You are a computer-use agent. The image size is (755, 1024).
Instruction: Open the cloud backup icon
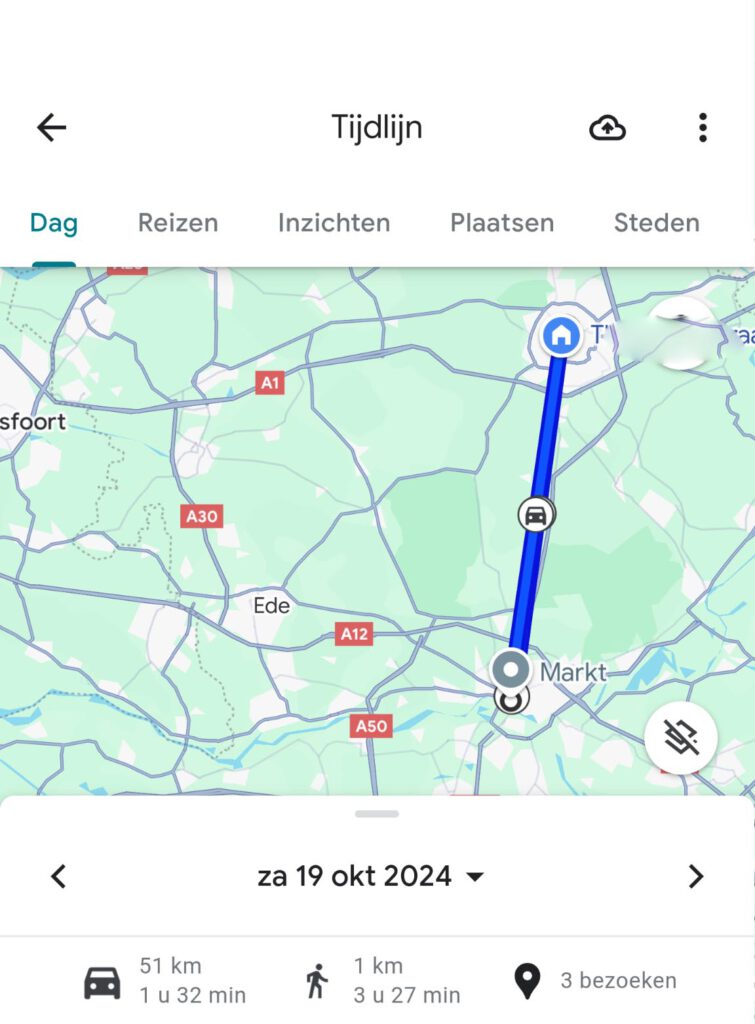(x=607, y=127)
